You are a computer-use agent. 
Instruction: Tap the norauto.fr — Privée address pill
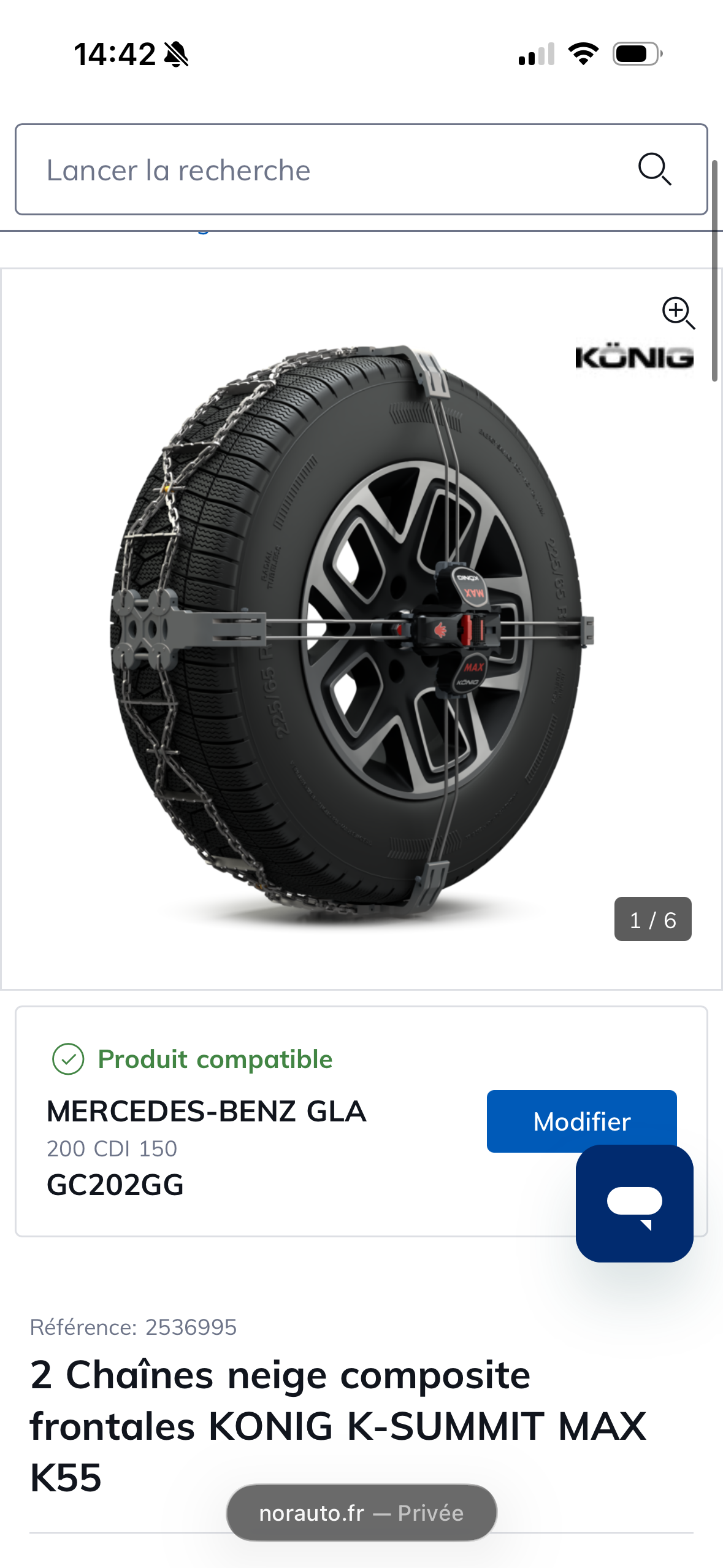[x=361, y=1512]
